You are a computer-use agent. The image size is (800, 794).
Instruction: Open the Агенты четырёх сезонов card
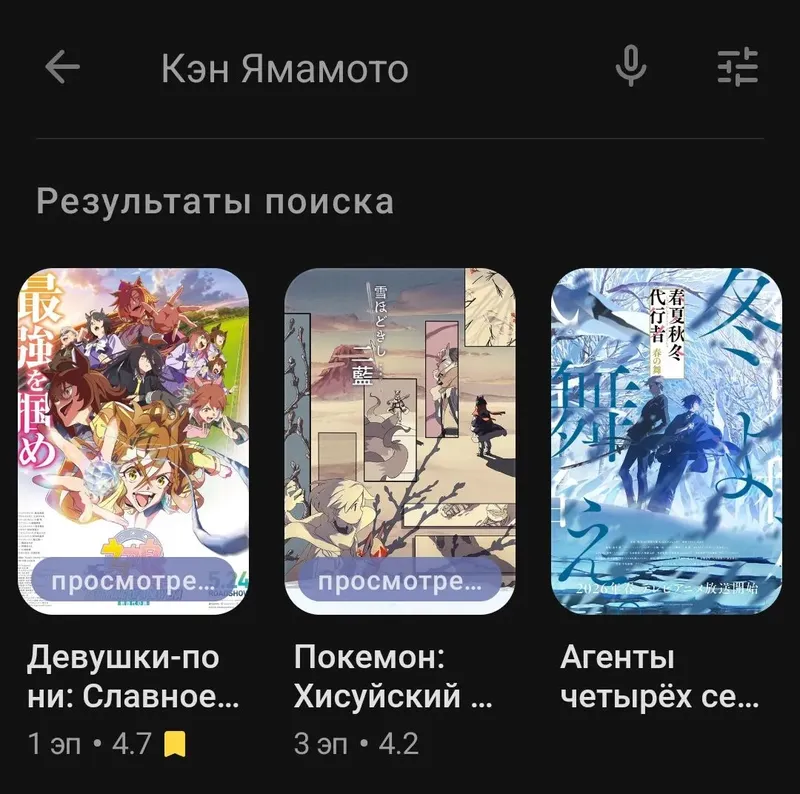click(x=666, y=441)
